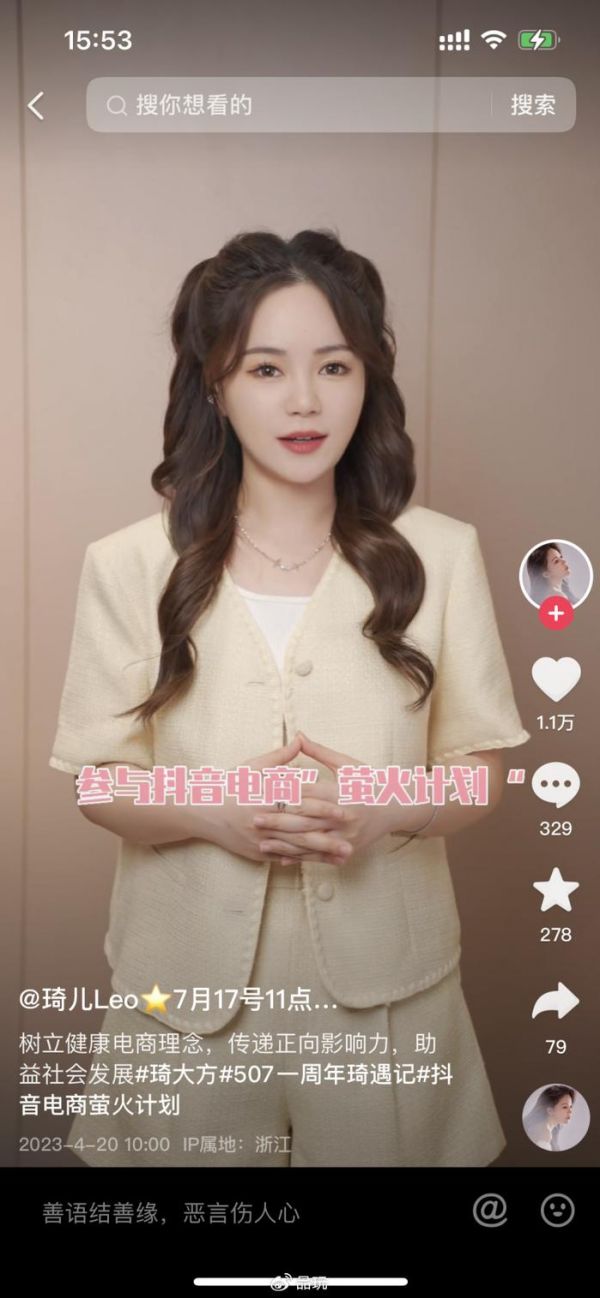Open the spinning music disc
Screen dimensions: 600x1298
pos(556,1116)
